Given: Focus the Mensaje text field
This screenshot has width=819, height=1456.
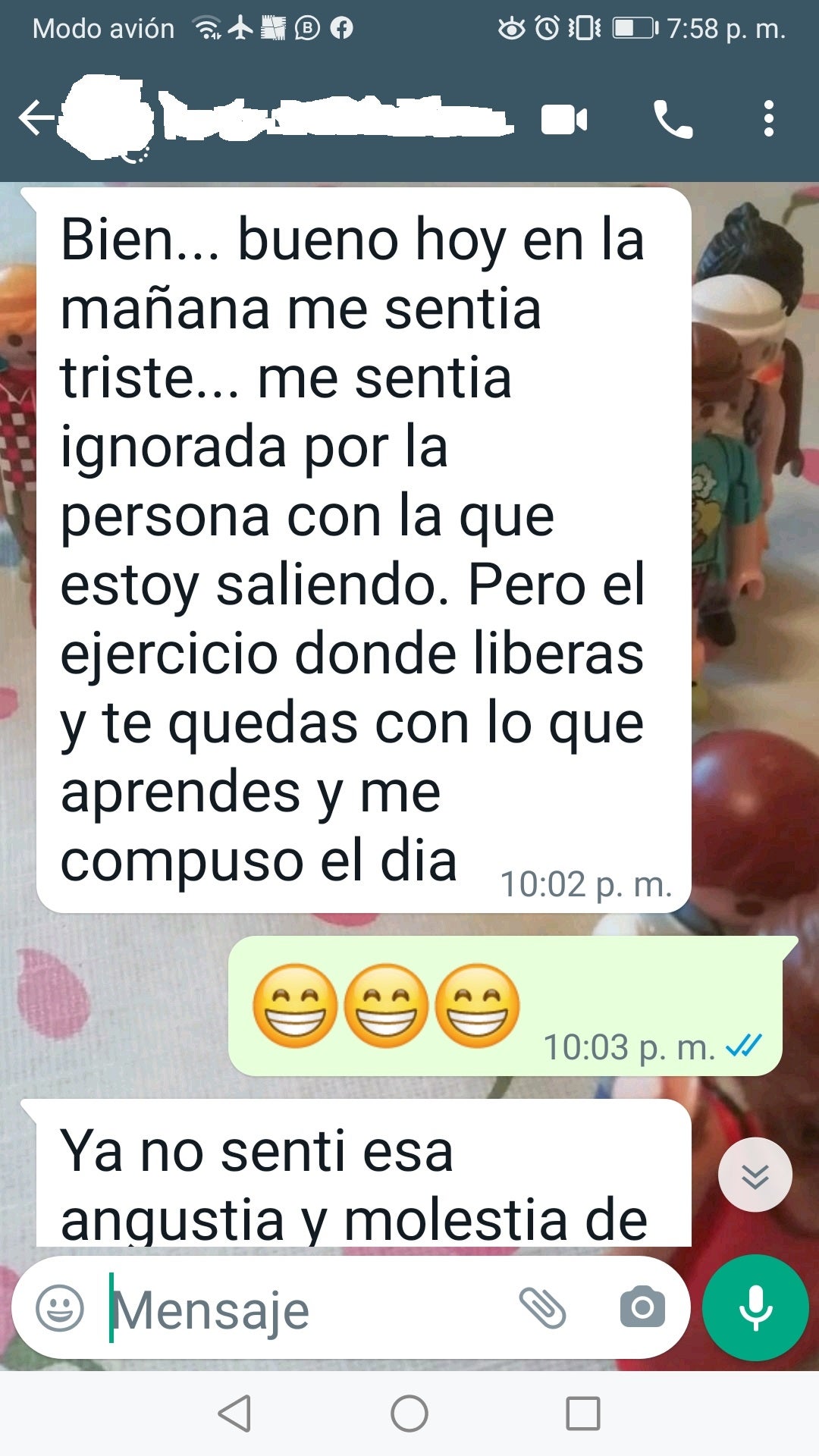Looking at the screenshot, I should [x=303, y=1310].
